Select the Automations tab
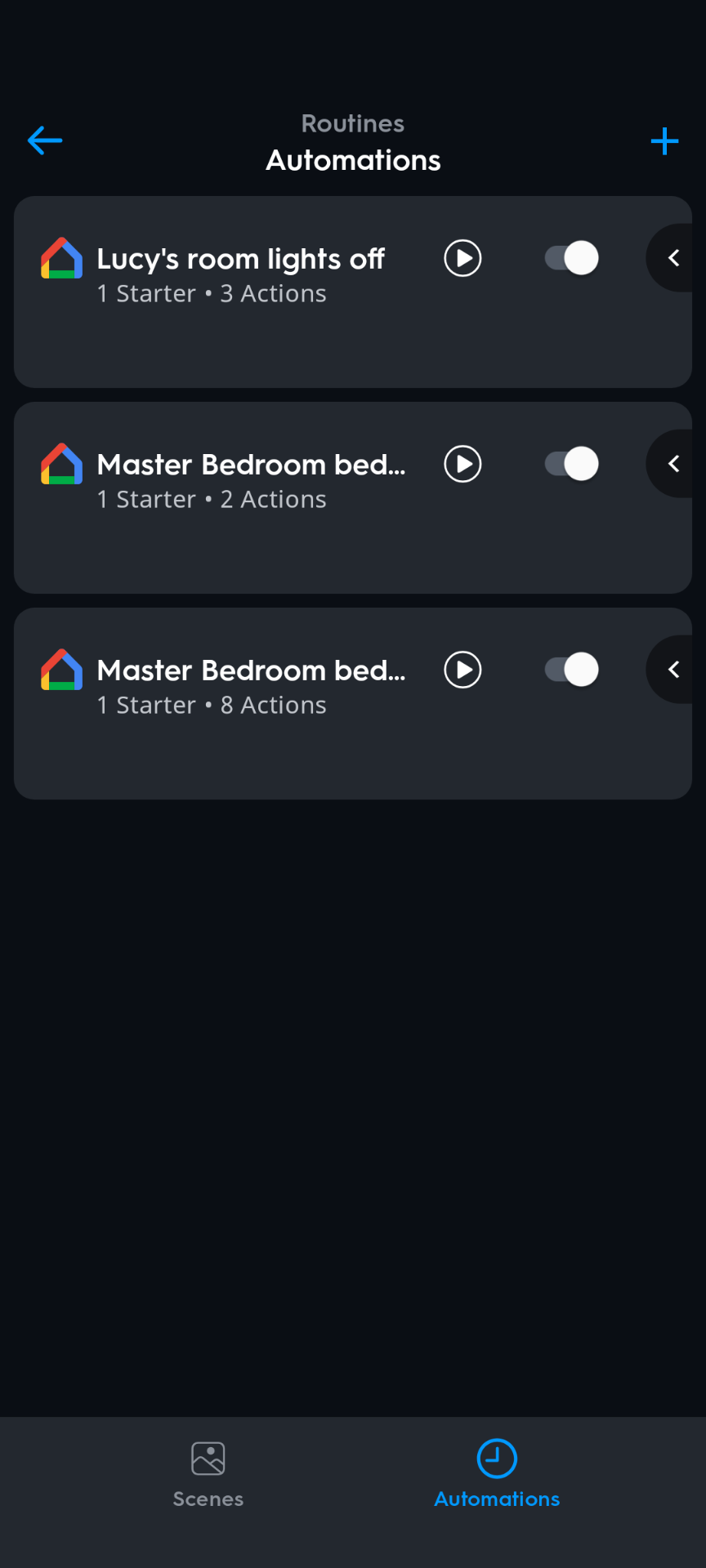Viewport: 706px width, 1568px height. coord(497,1474)
